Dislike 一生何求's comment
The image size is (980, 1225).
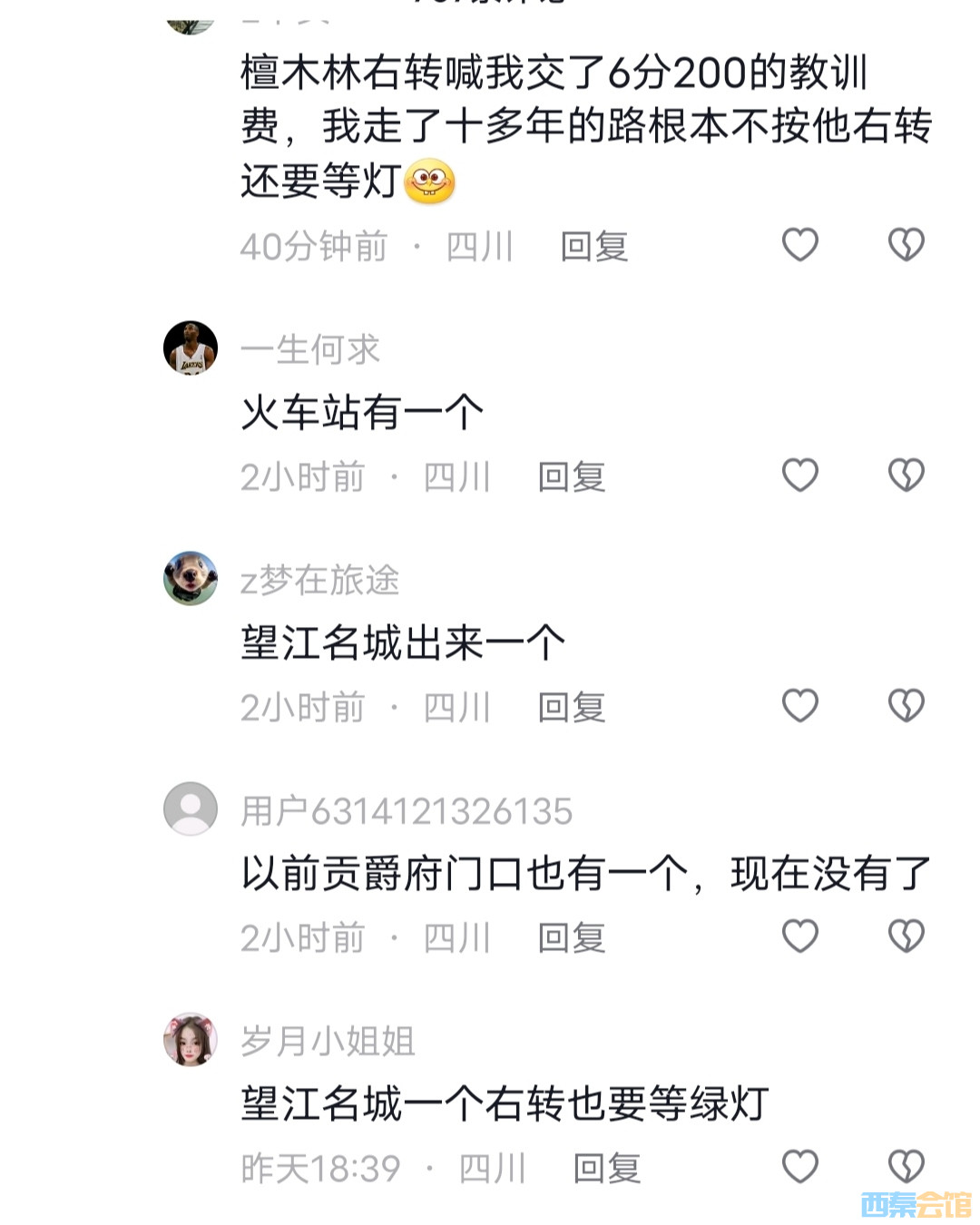pyautogui.click(x=906, y=475)
